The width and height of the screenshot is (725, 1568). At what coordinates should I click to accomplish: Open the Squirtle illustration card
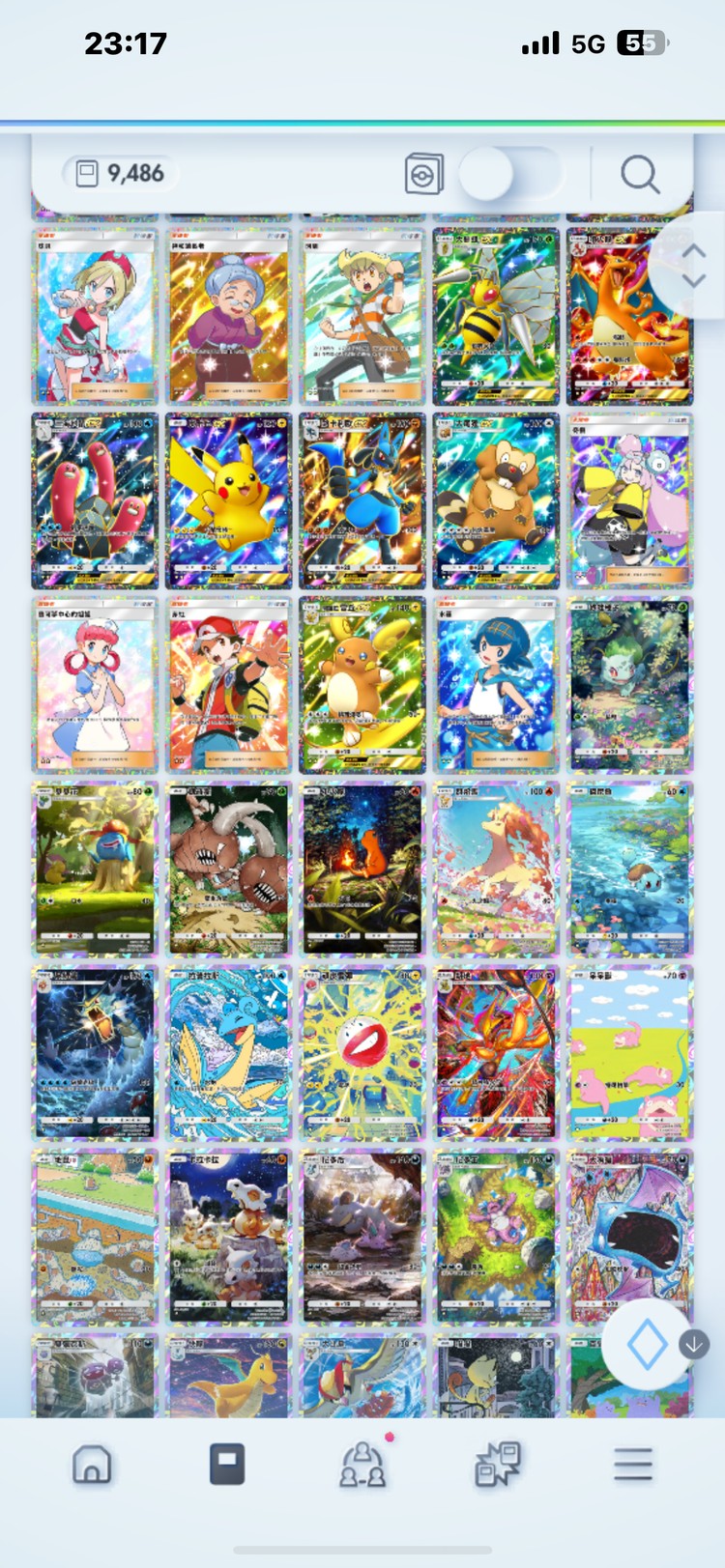(628, 869)
